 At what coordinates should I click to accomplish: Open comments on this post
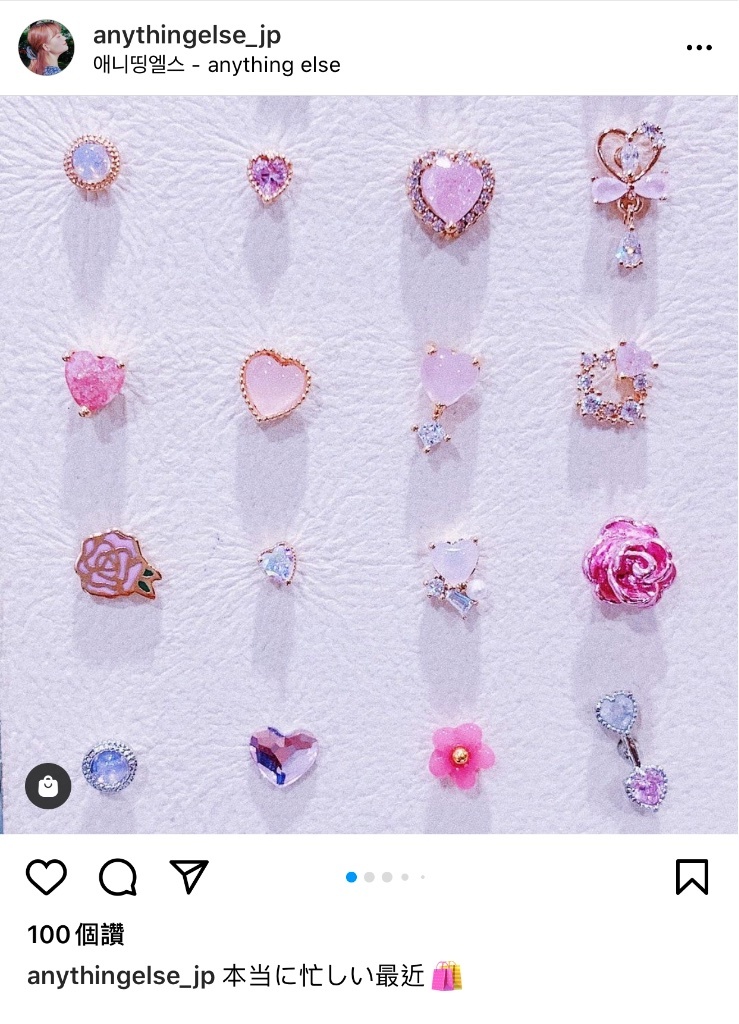[118, 877]
